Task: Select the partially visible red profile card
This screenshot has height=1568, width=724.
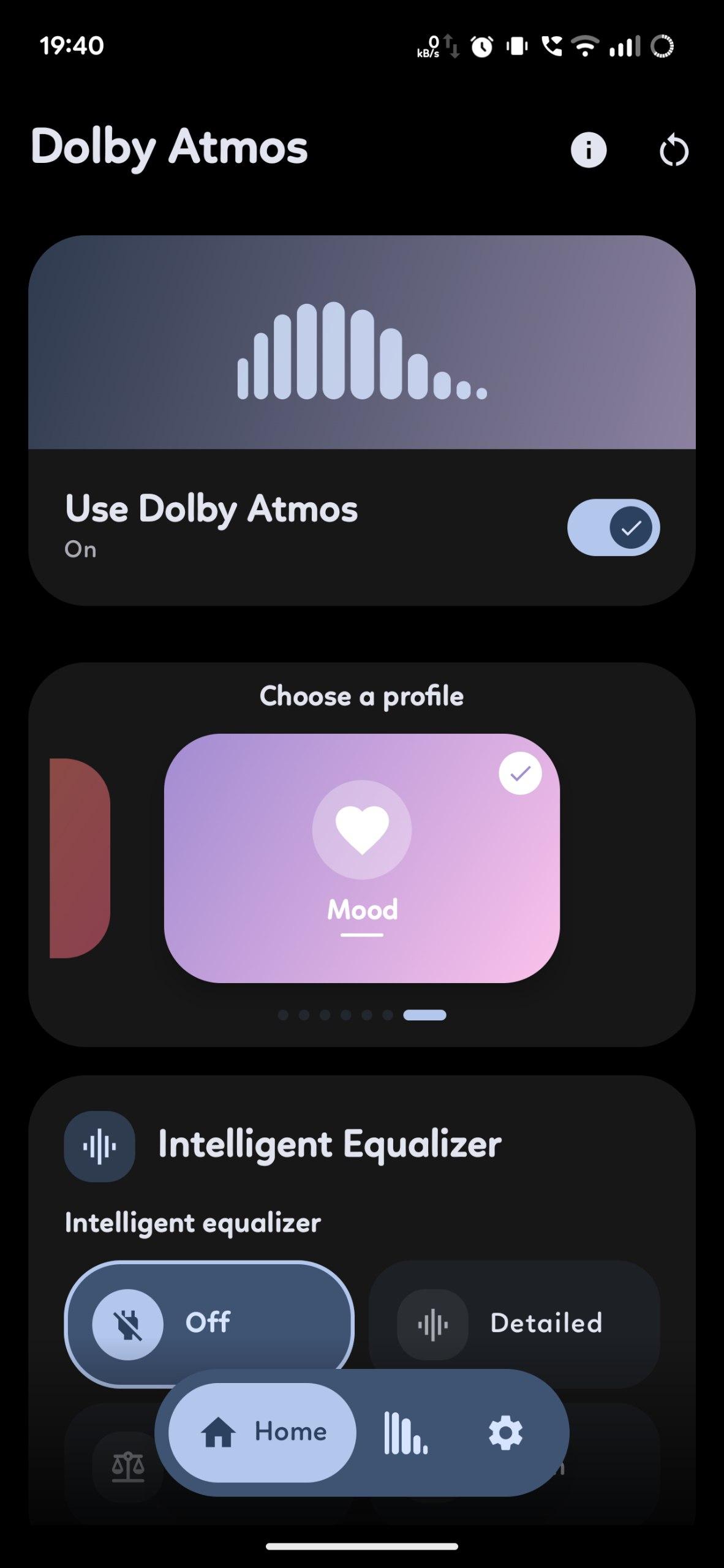Action: pyautogui.click(x=80, y=858)
